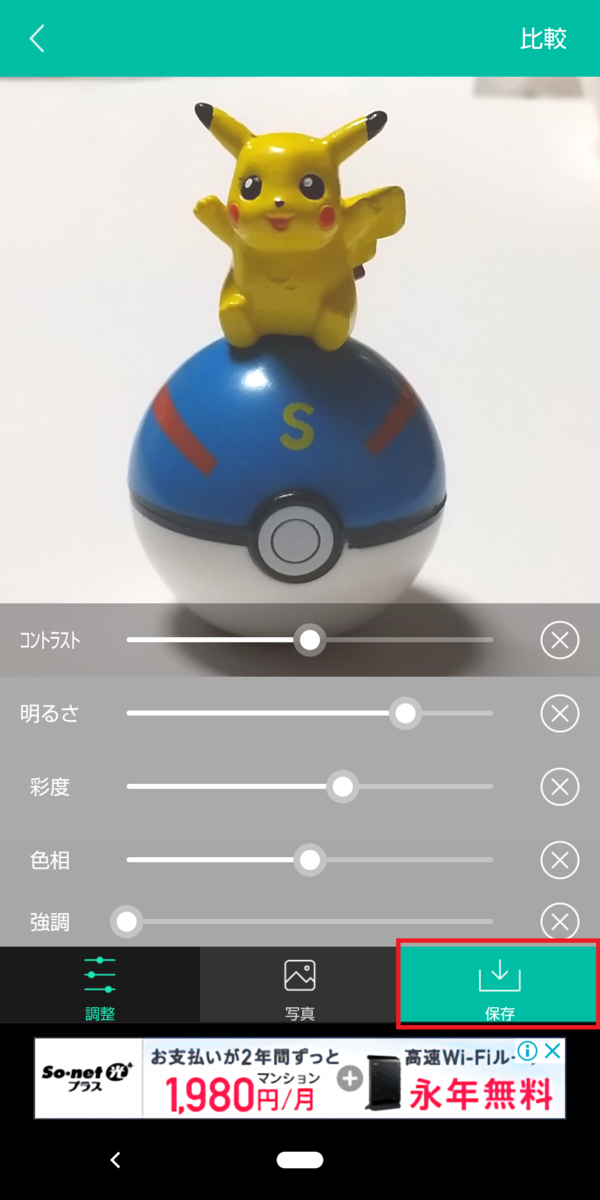Switch to the 調整 tab
This screenshot has width=600, height=1200.
tap(100, 985)
